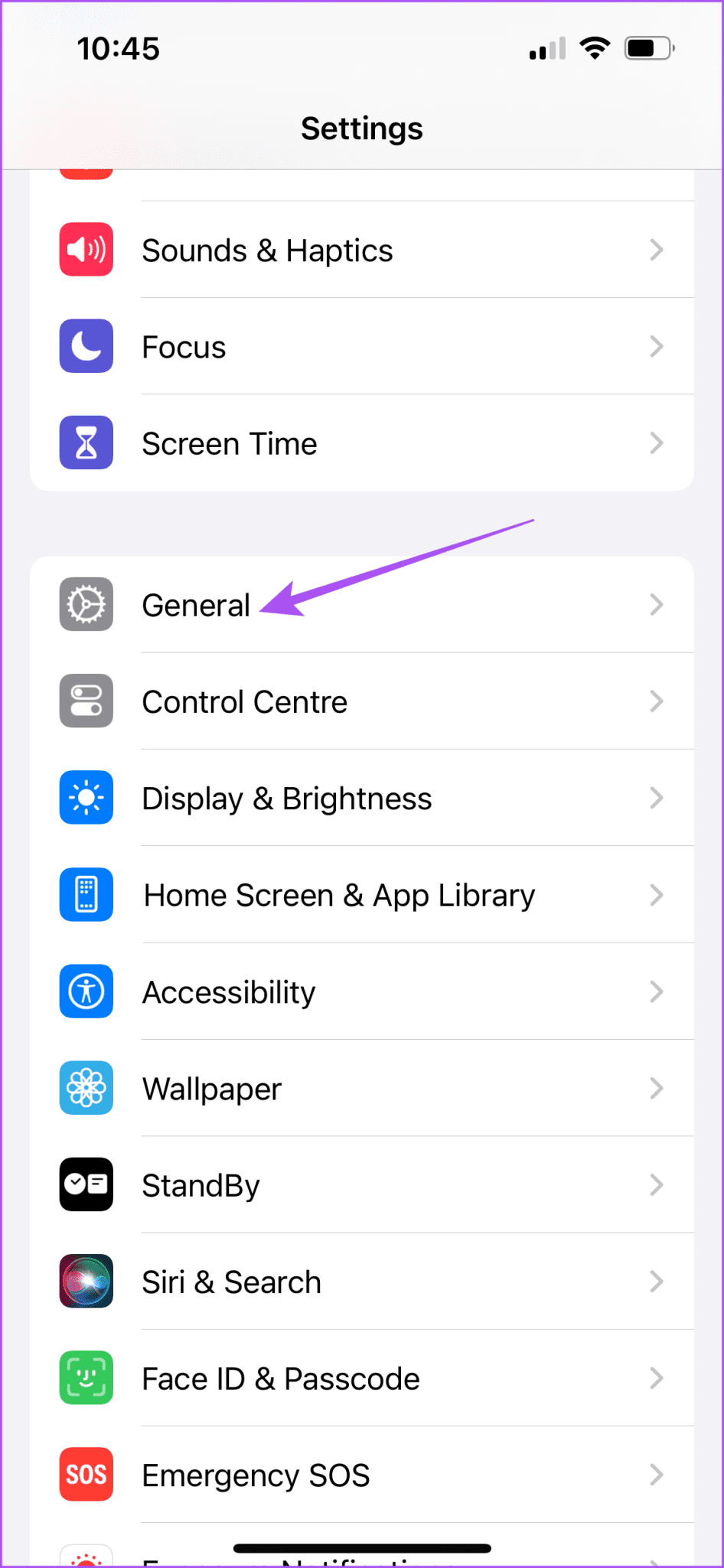Tap the General gear icon
Image resolution: width=724 pixels, height=1568 pixels.
86,604
